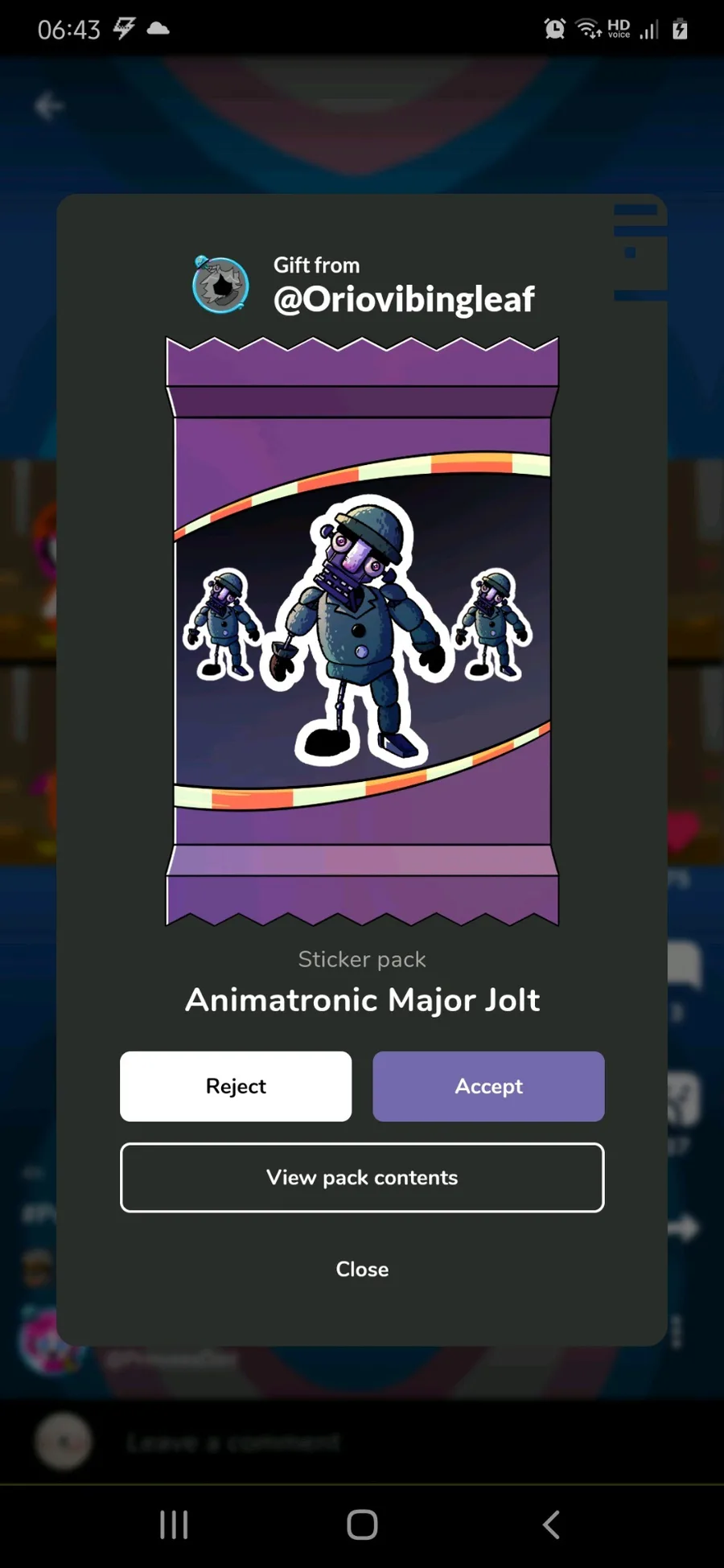Image resolution: width=724 pixels, height=1568 pixels.
Task: View pack contents
Action: (x=362, y=1177)
